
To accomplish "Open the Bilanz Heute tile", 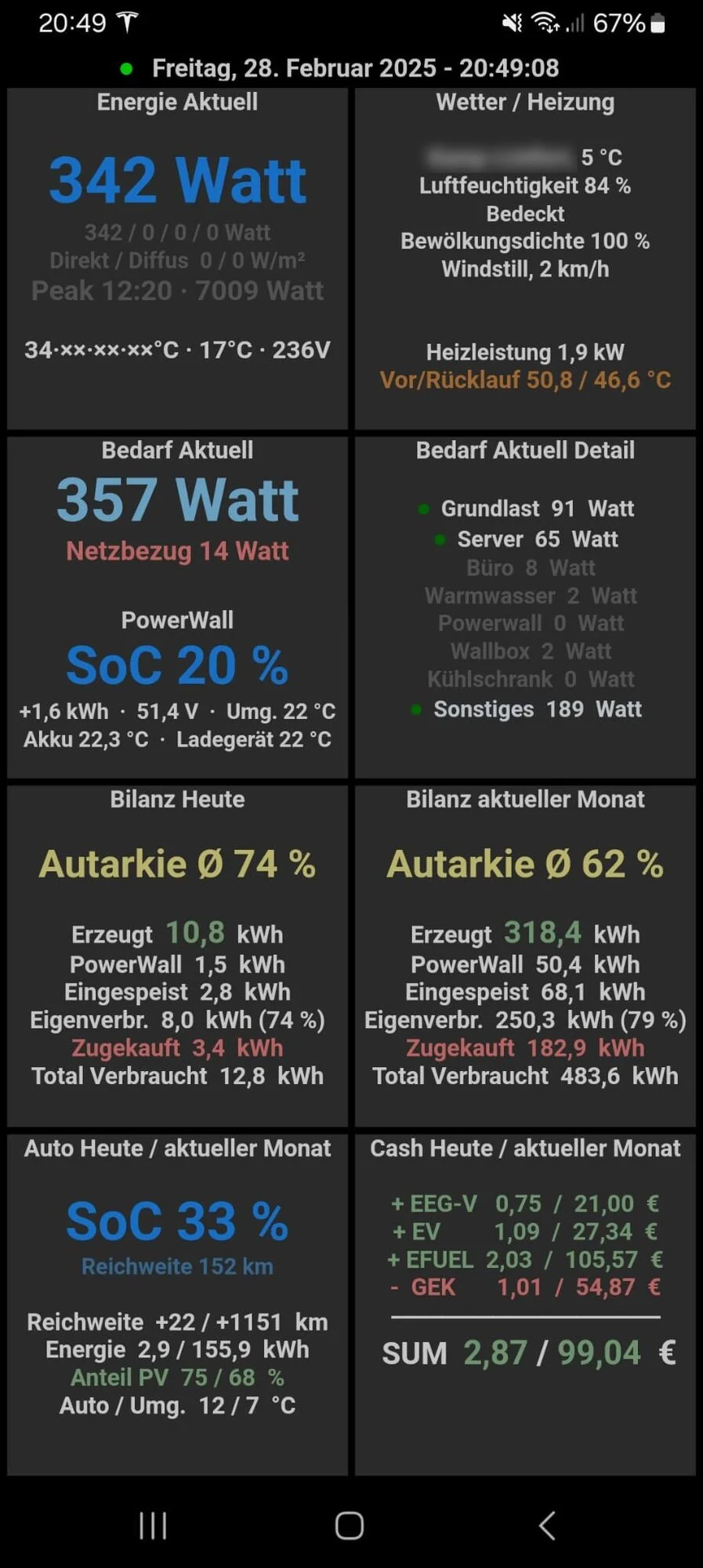I will (x=177, y=956).
